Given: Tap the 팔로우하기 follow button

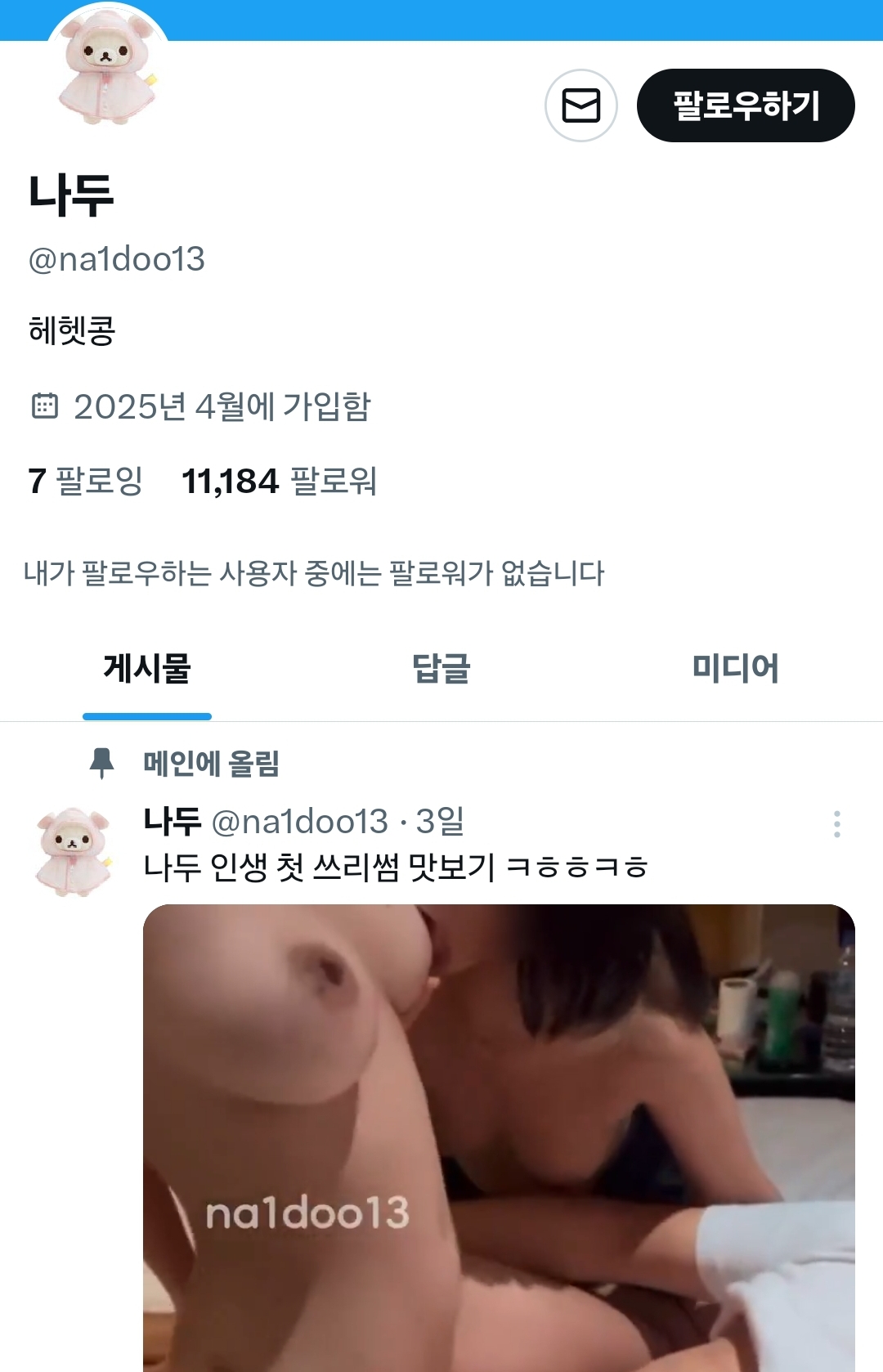Looking at the screenshot, I should pos(745,105).
